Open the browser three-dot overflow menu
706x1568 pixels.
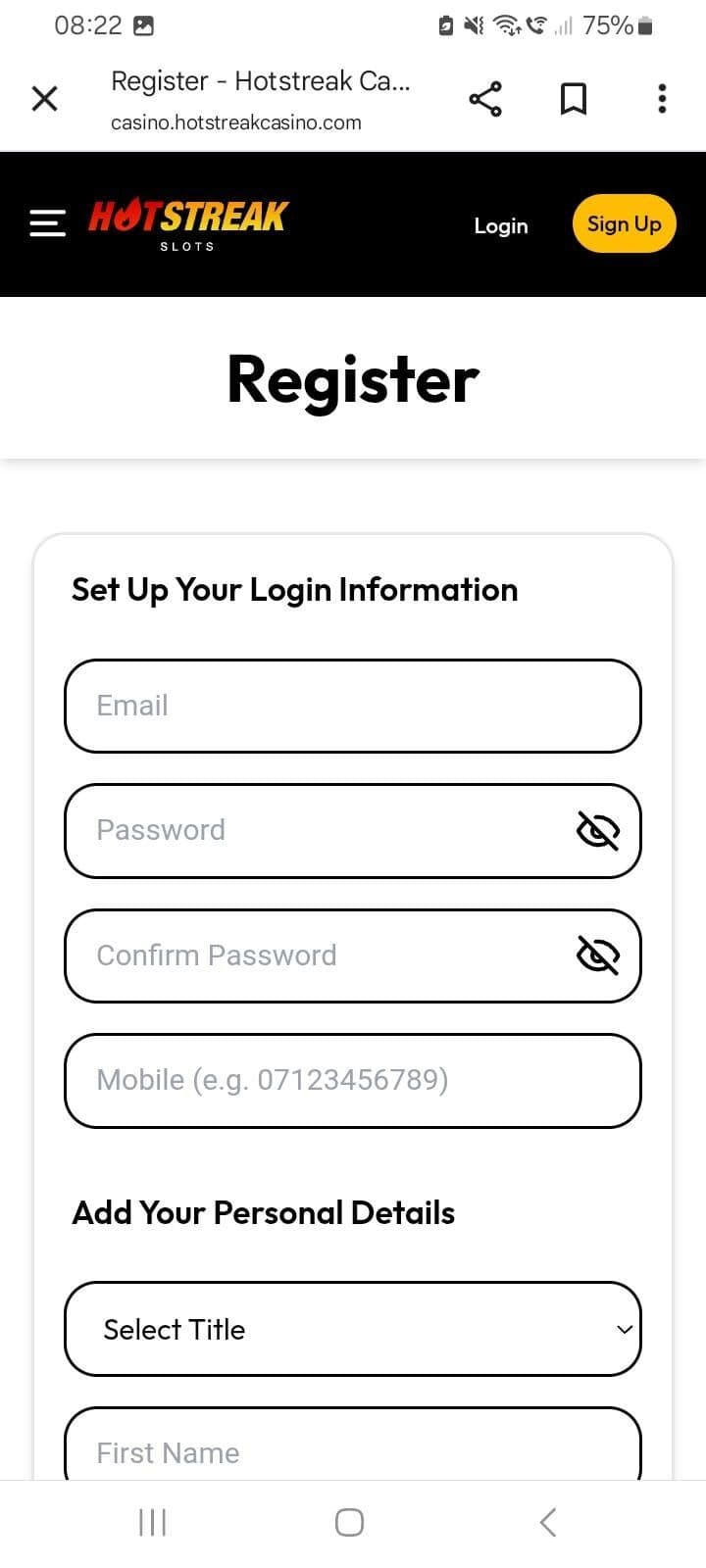click(x=662, y=98)
